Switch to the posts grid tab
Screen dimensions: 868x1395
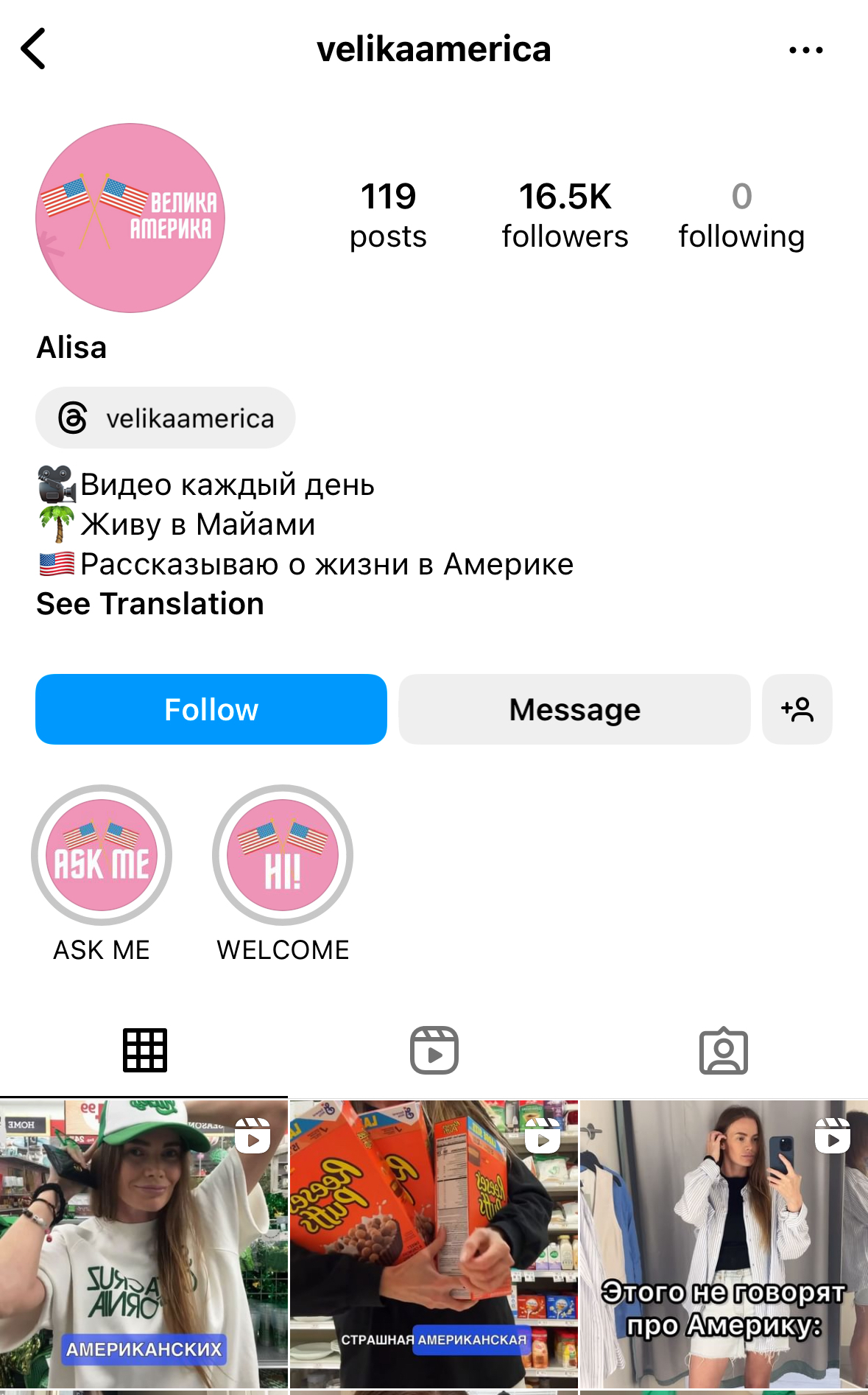144,1050
